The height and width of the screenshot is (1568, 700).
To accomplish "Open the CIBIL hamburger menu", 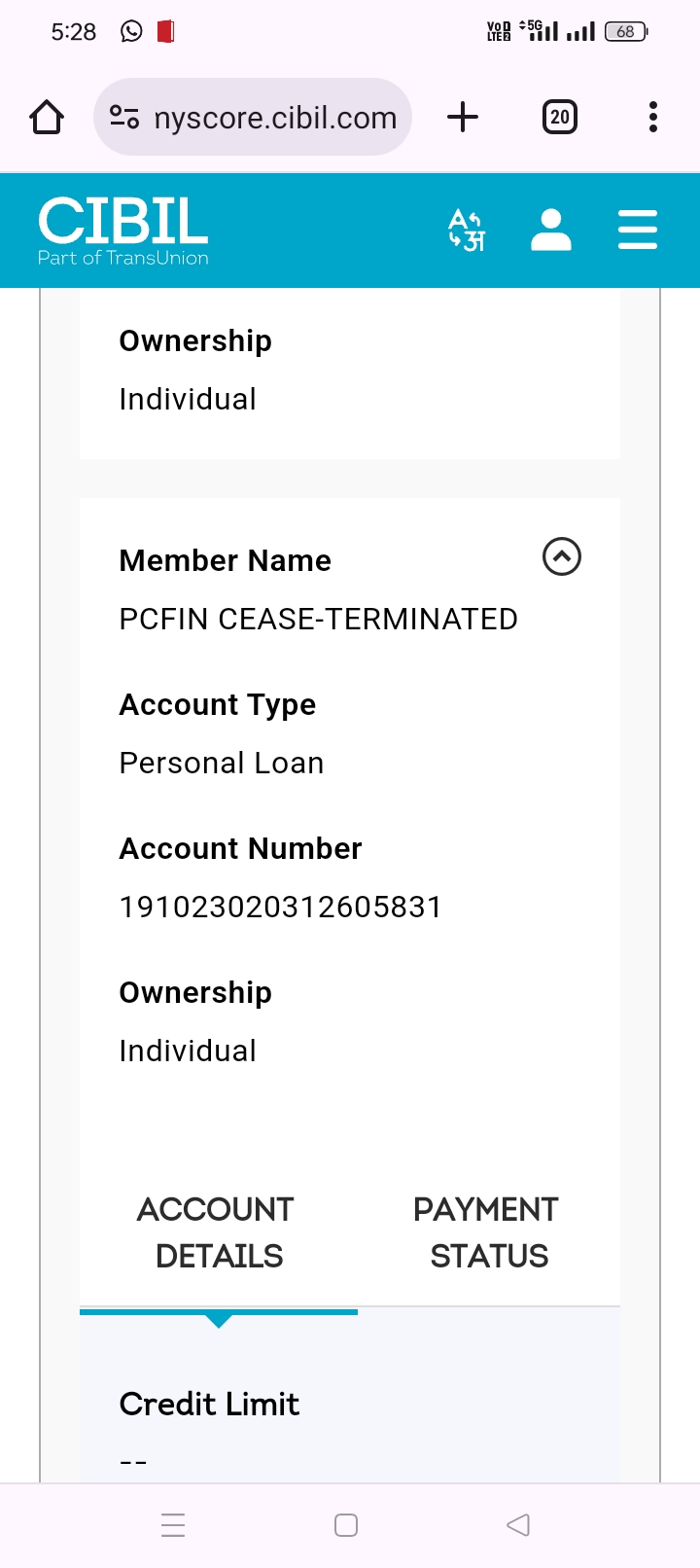I will click(638, 231).
